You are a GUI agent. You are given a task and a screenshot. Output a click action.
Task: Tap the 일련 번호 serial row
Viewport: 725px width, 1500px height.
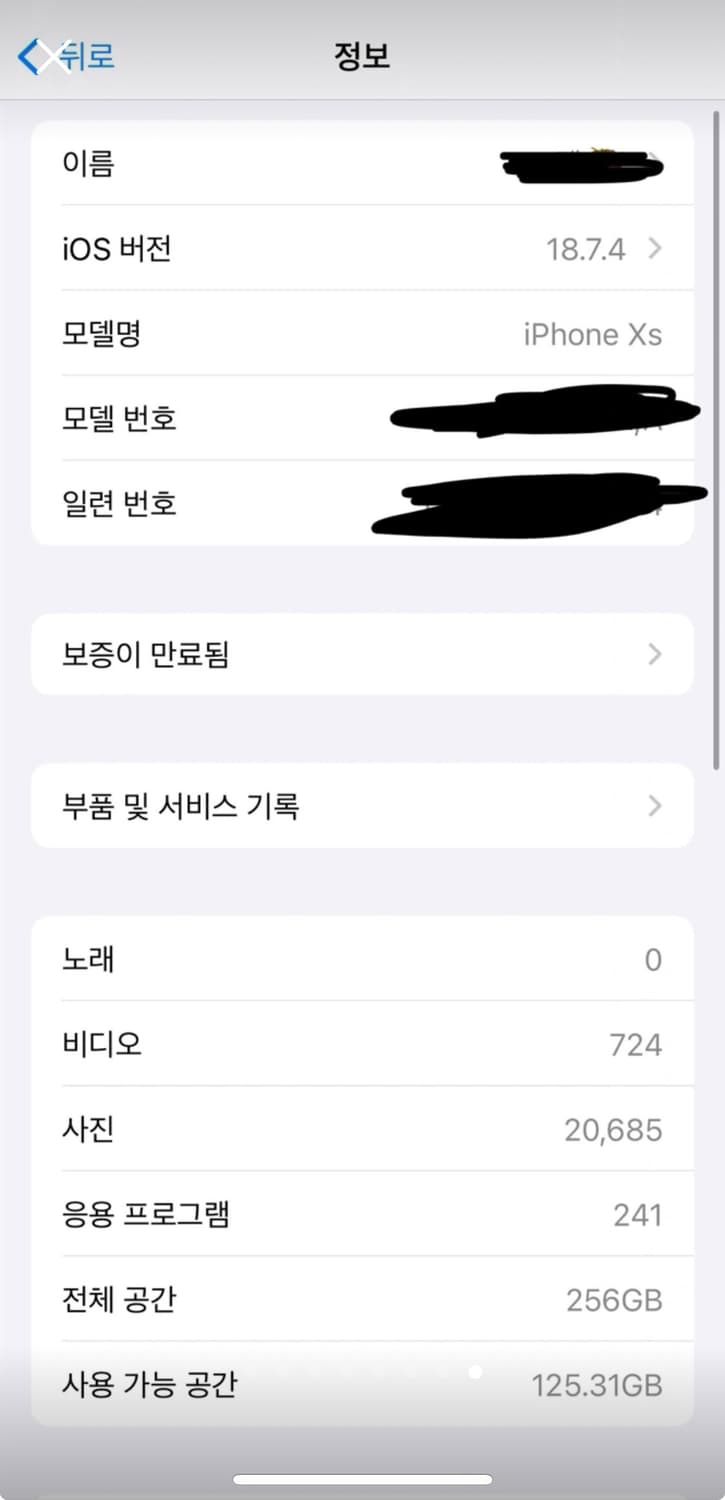coord(360,503)
